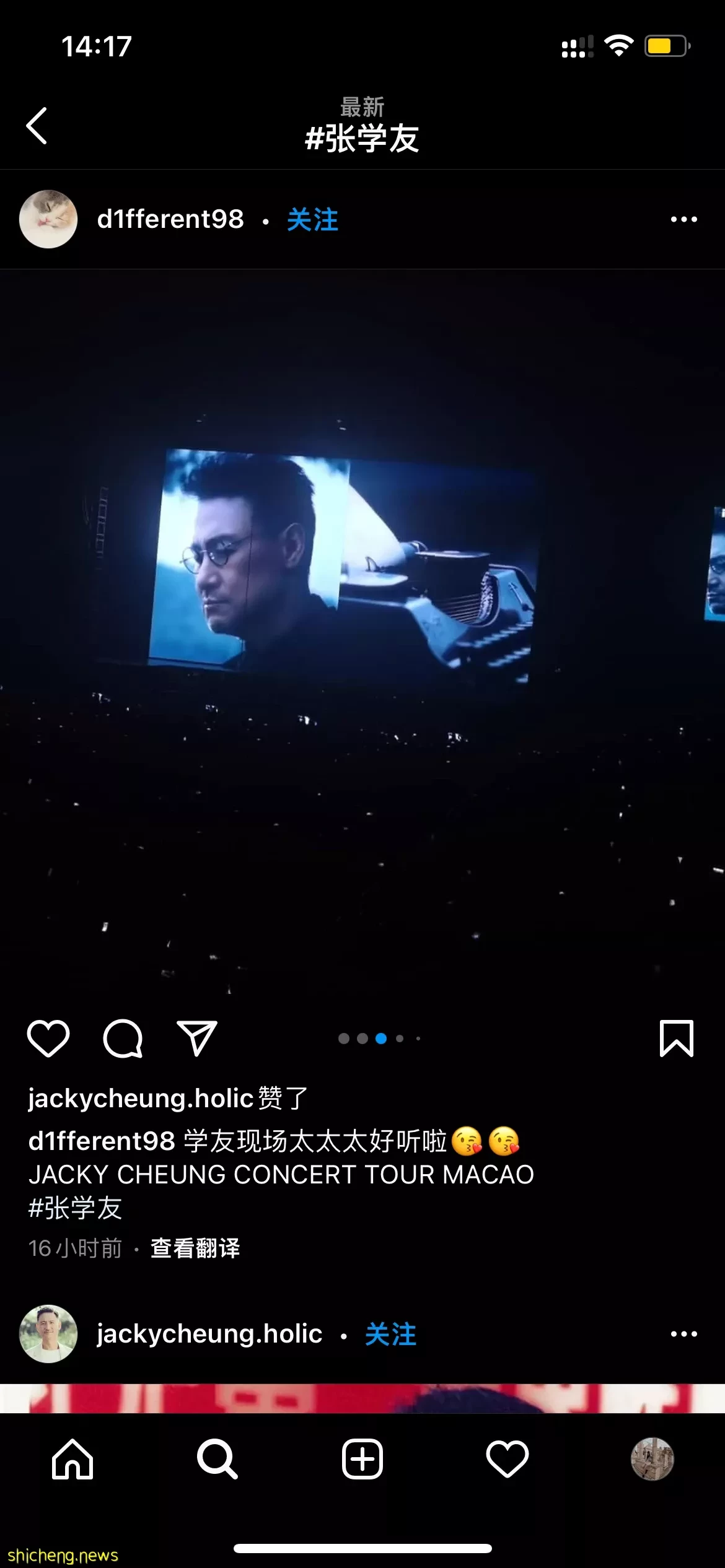The width and height of the screenshot is (725, 1568).
Task: Open overflow menu on jackycheung.holic's post
Action: pyautogui.click(x=683, y=1334)
